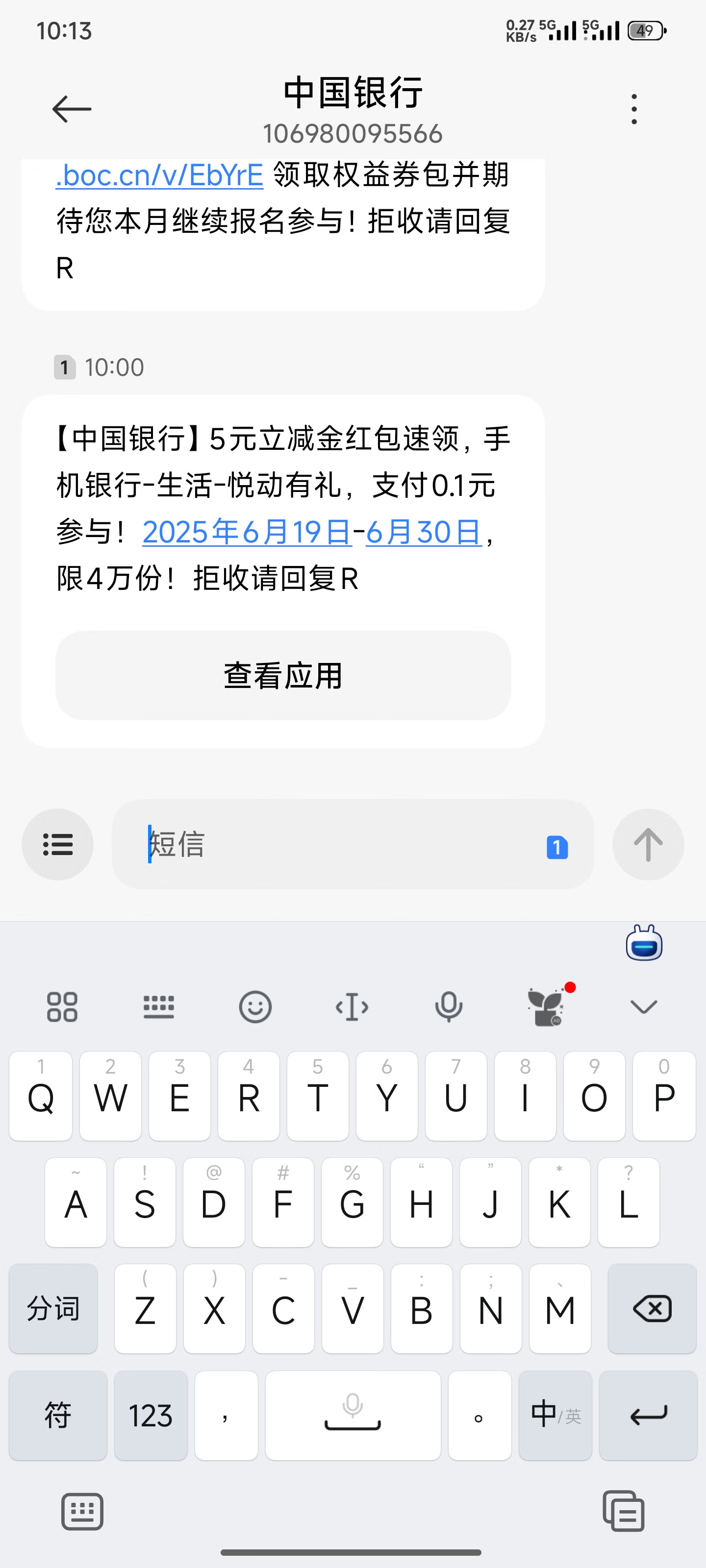Viewport: 706px width, 1568px height.
Task: Tap the 2025年6月19日 date link
Action: tap(247, 532)
